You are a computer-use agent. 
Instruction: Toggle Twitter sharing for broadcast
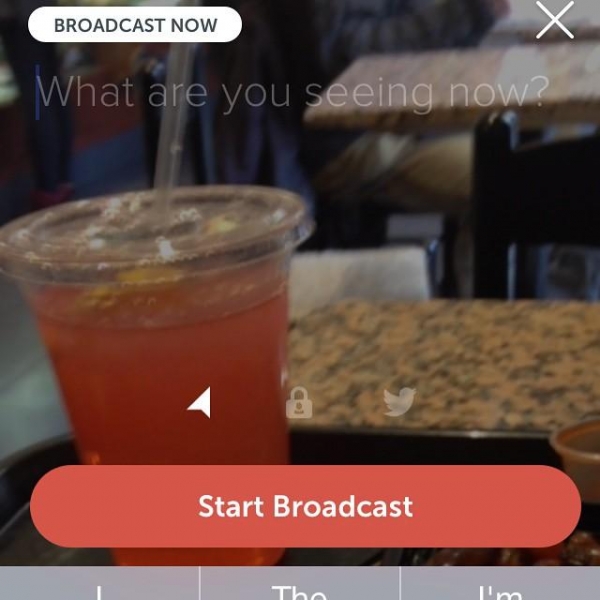[x=399, y=402]
